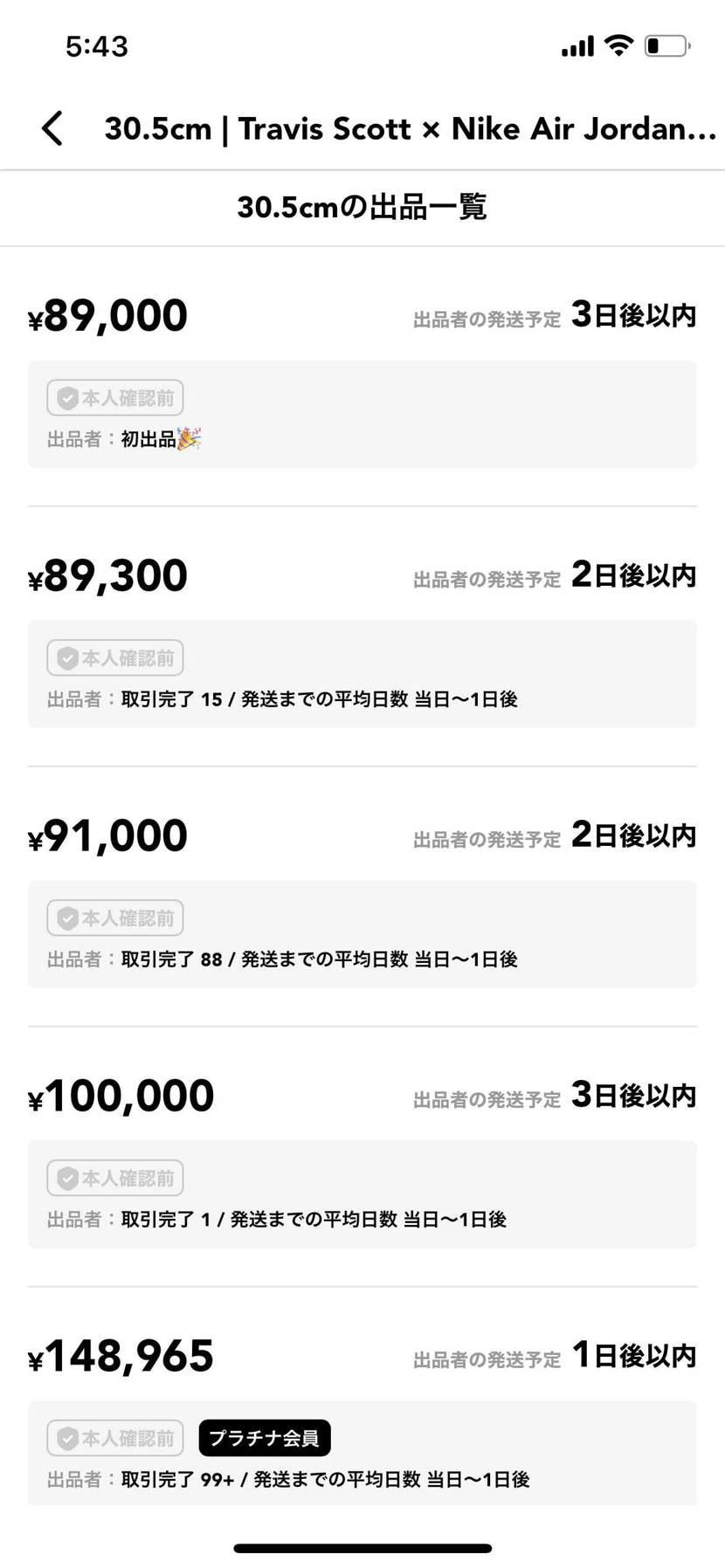The height and width of the screenshot is (1568, 725).
Task: Toggle the 本人確認前 badge on ¥100,000 listing
Action: [114, 1178]
